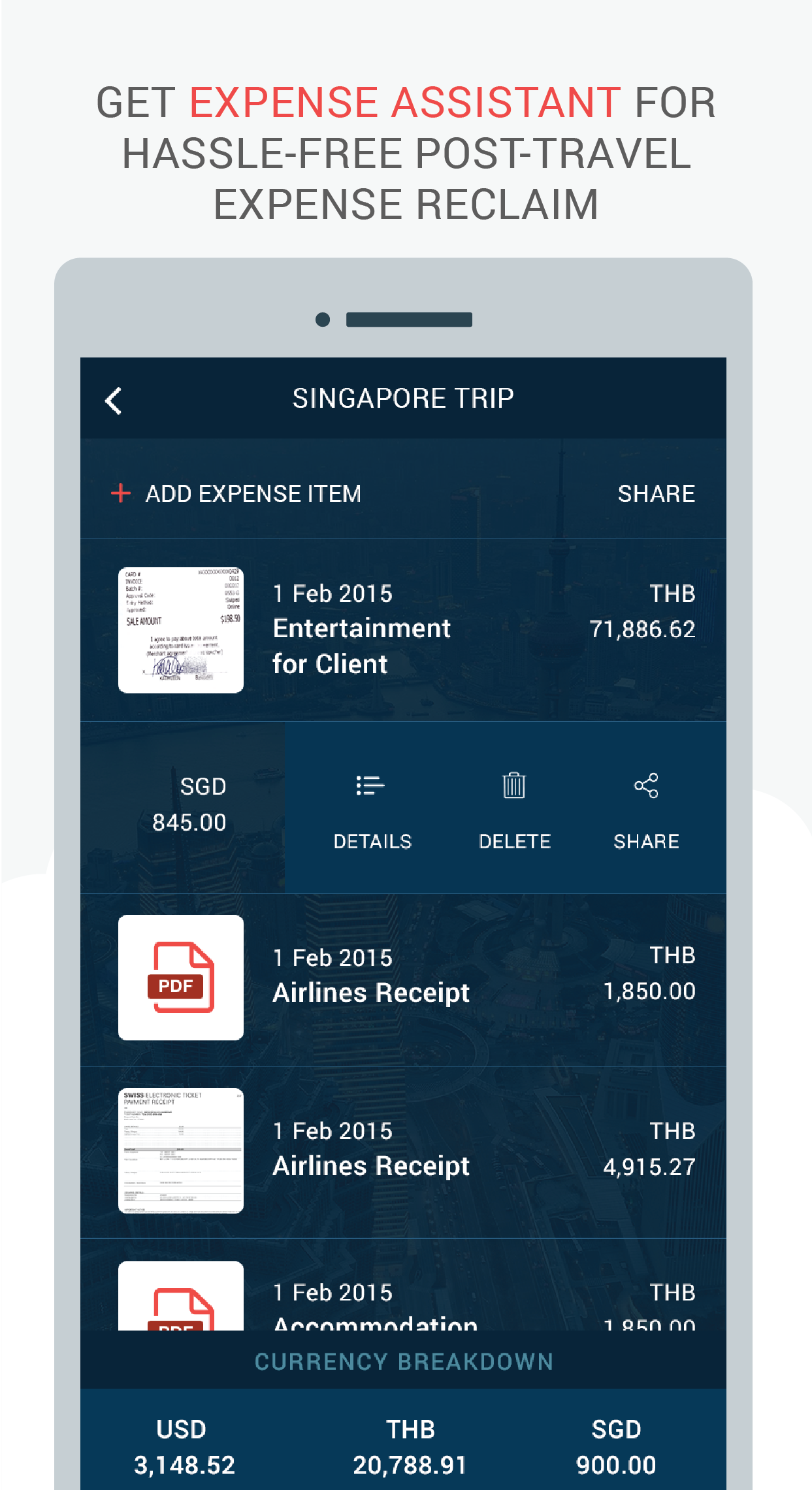Tap the back arrow to leave Singapore Trip

113,399
